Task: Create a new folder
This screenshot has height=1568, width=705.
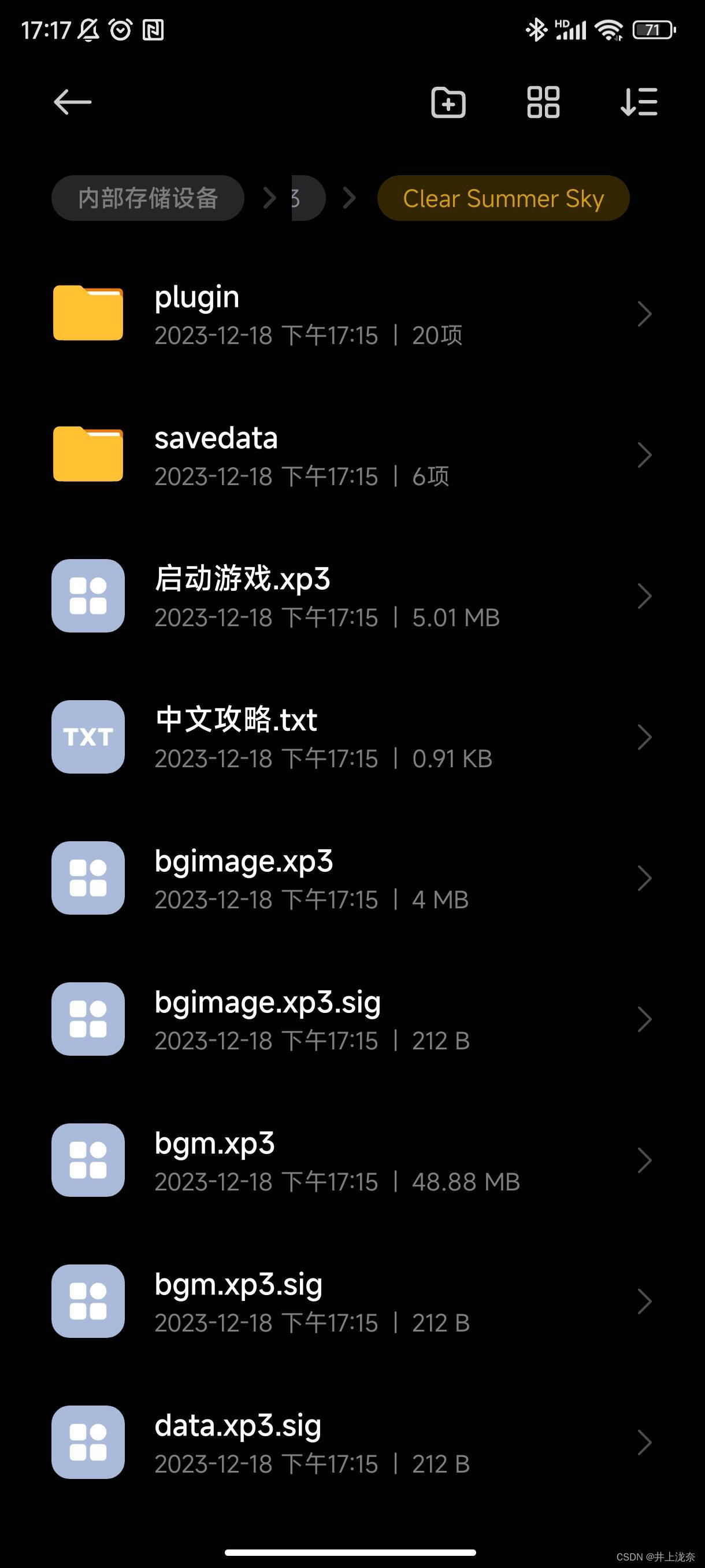Action: point(448,102)
